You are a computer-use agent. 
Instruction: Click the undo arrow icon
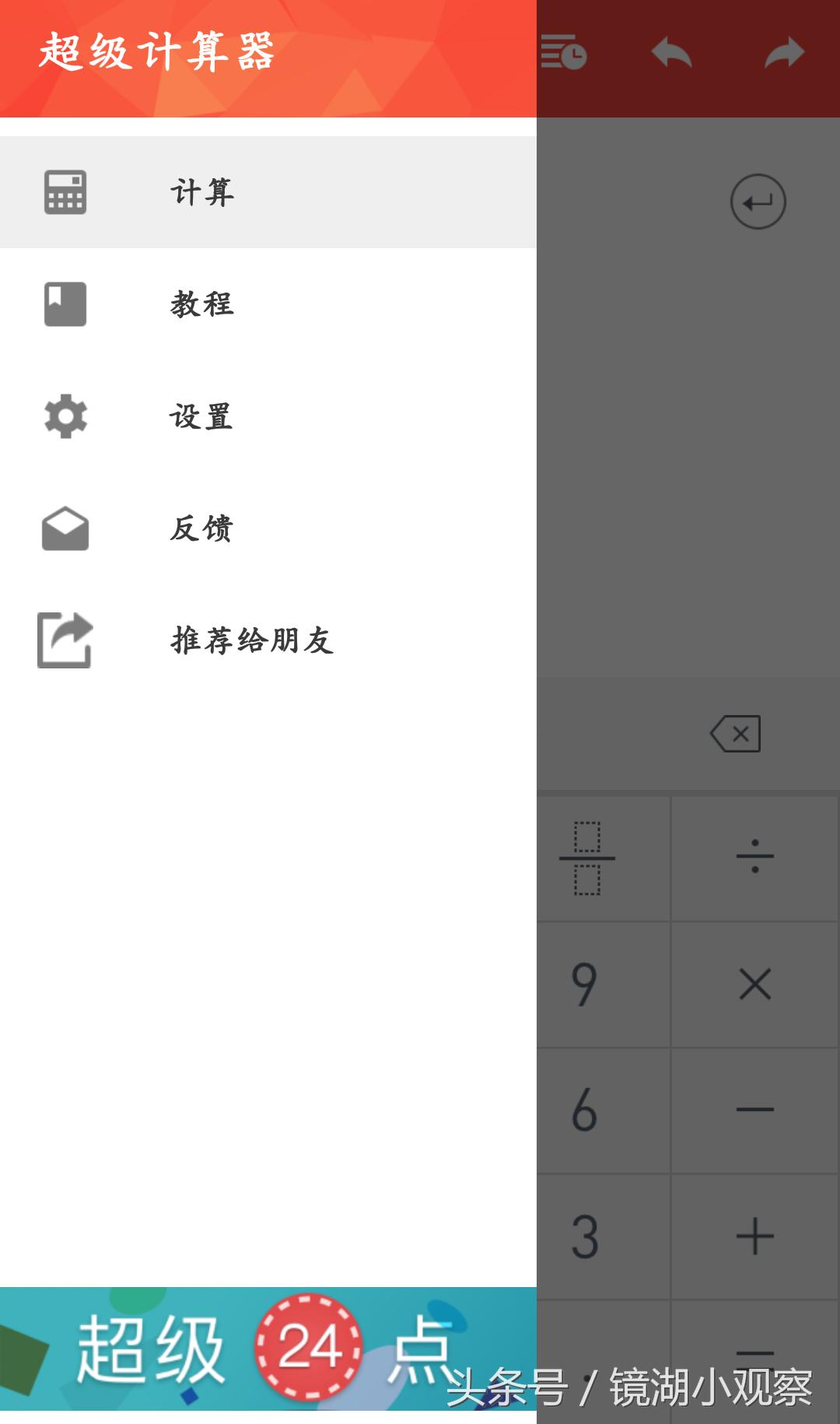674,53
